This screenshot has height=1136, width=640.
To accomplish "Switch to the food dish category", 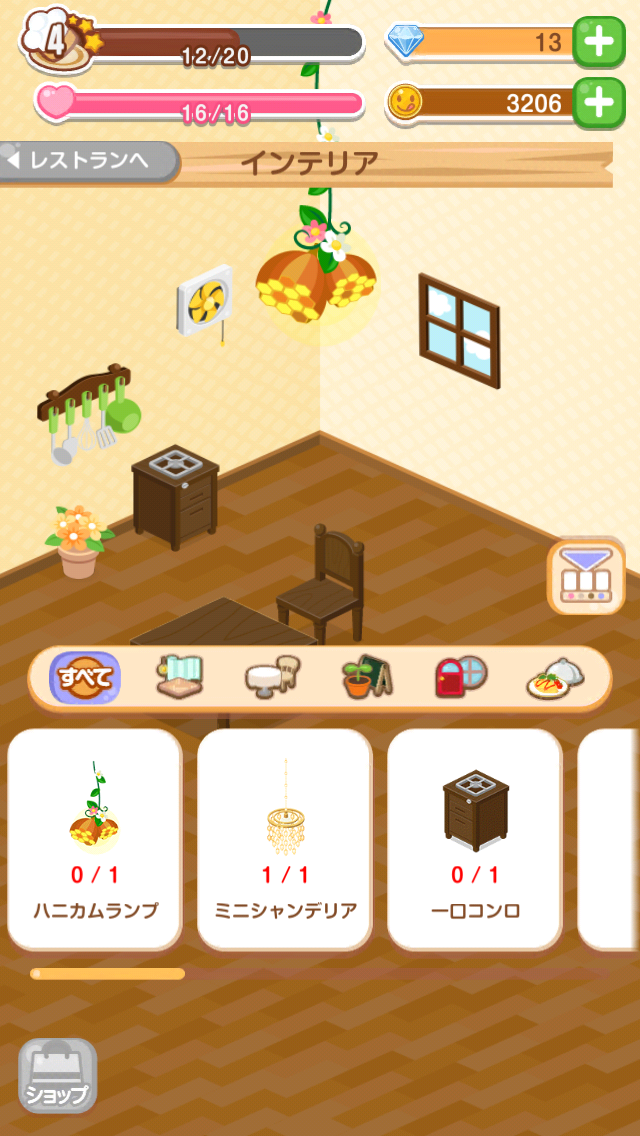I will coord(555,678).
